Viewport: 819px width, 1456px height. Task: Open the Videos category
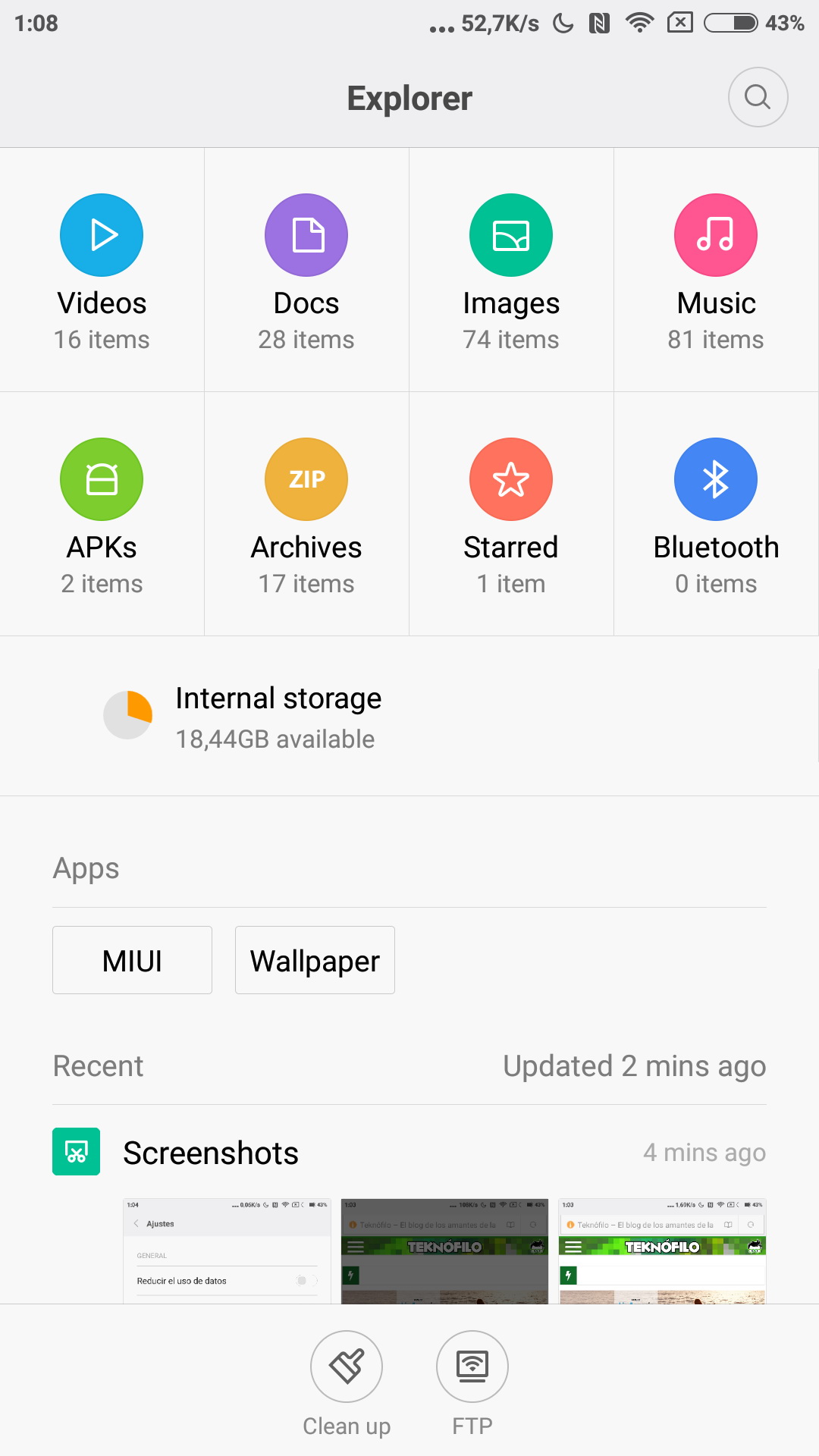pyautogui.click(x=102, y=269)
